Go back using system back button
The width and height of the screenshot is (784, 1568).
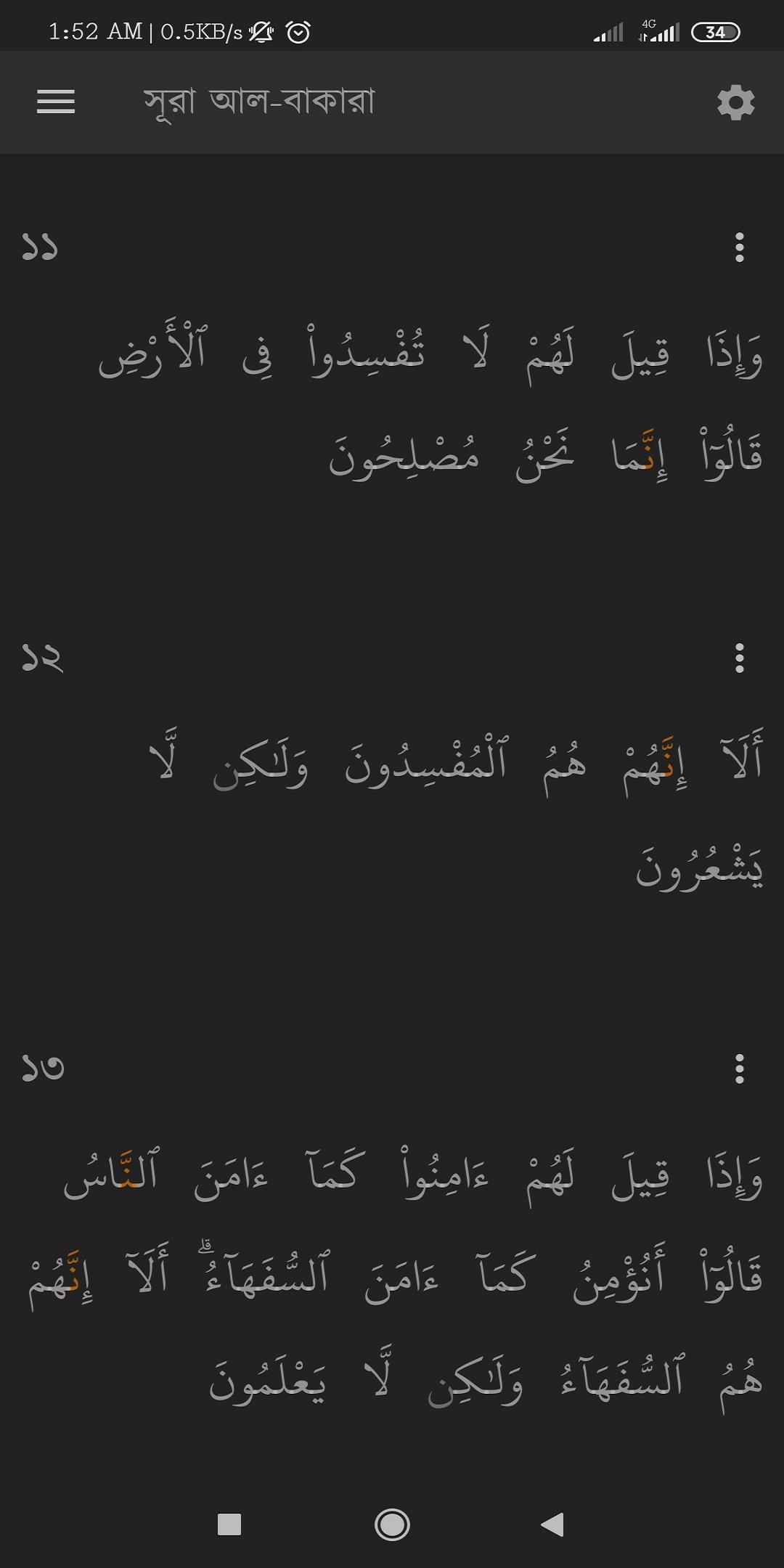(553, 1524)
